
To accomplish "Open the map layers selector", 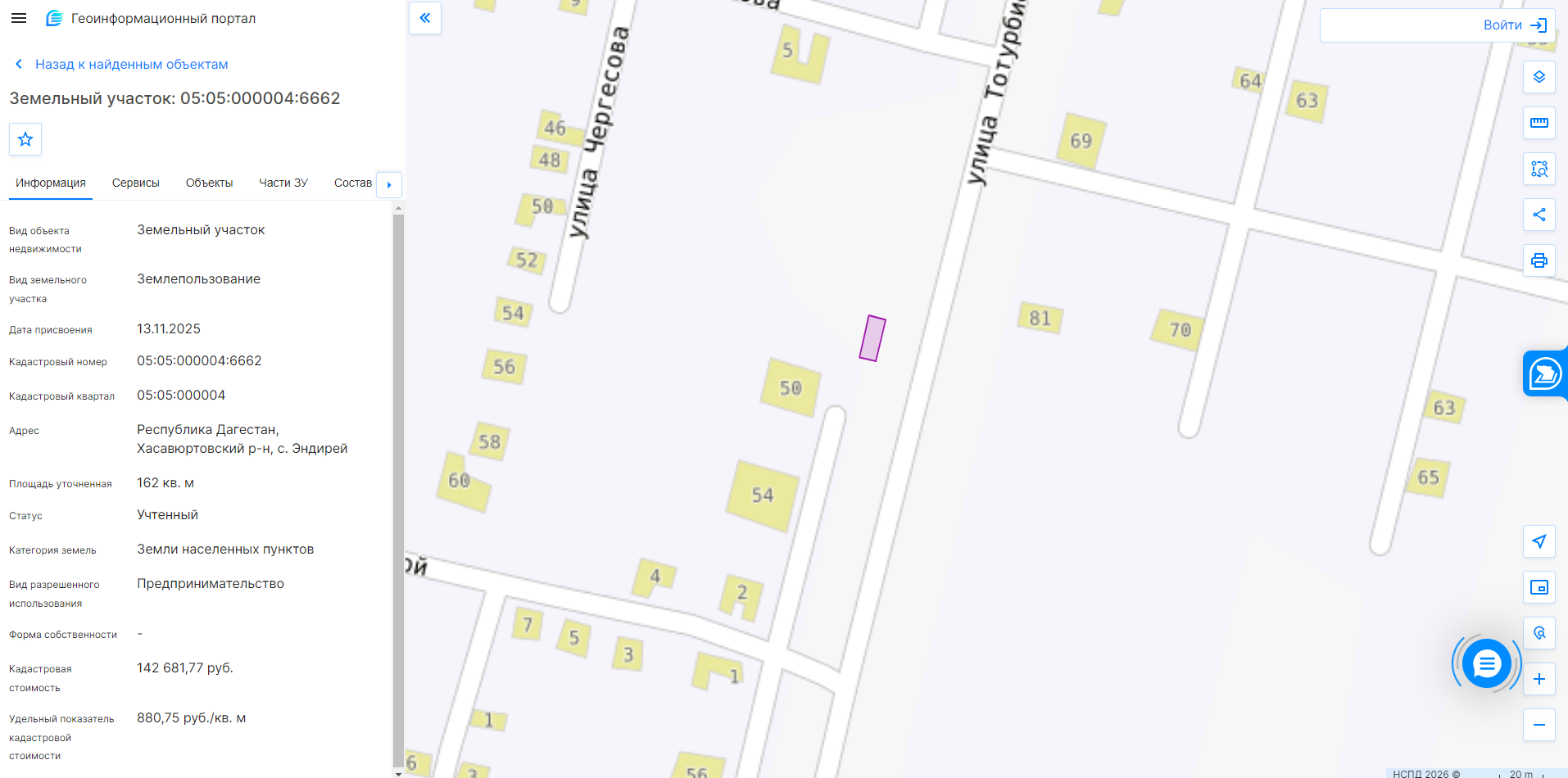I will (x=1539, y=77).
